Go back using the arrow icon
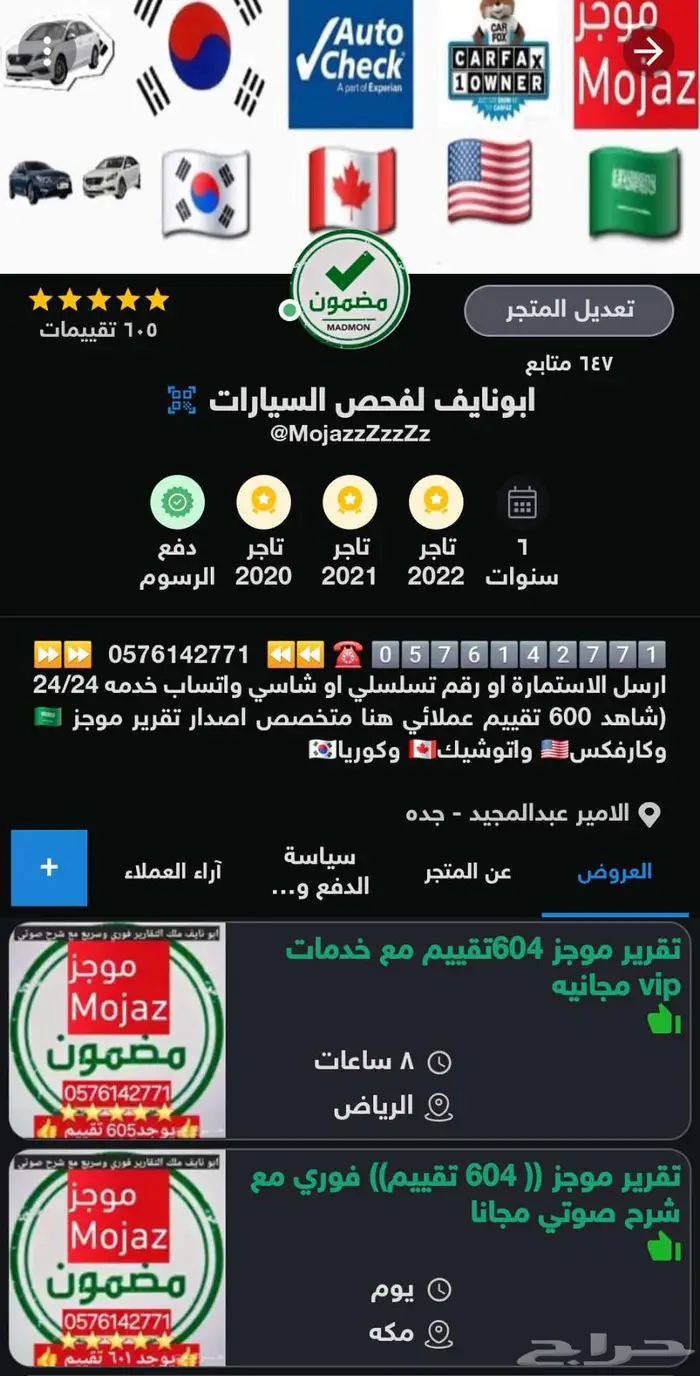 point(650,51)
